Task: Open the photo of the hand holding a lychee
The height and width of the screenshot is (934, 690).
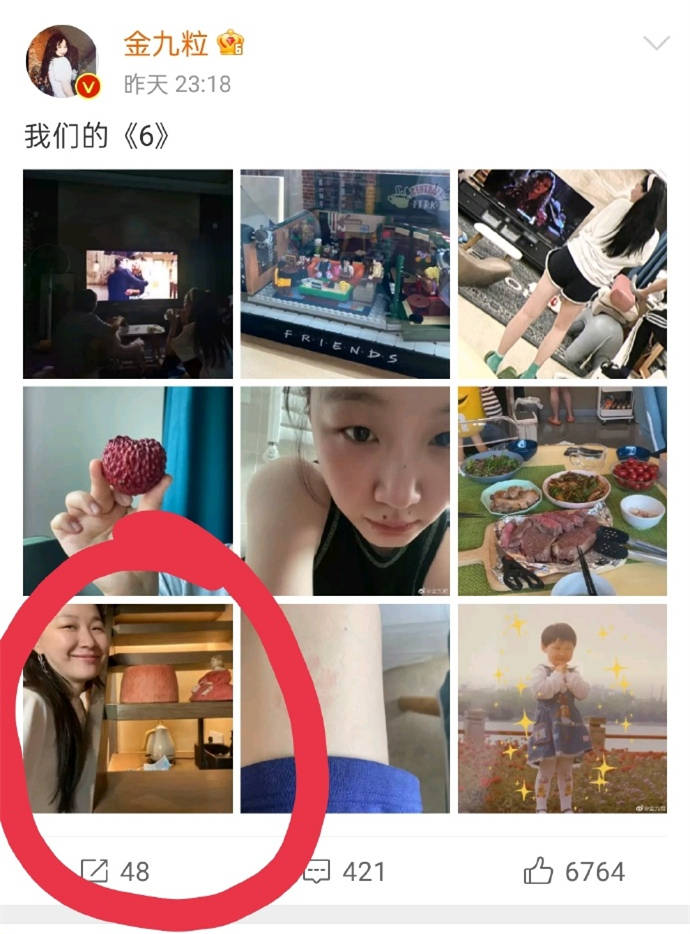Action: coord(128,491)
